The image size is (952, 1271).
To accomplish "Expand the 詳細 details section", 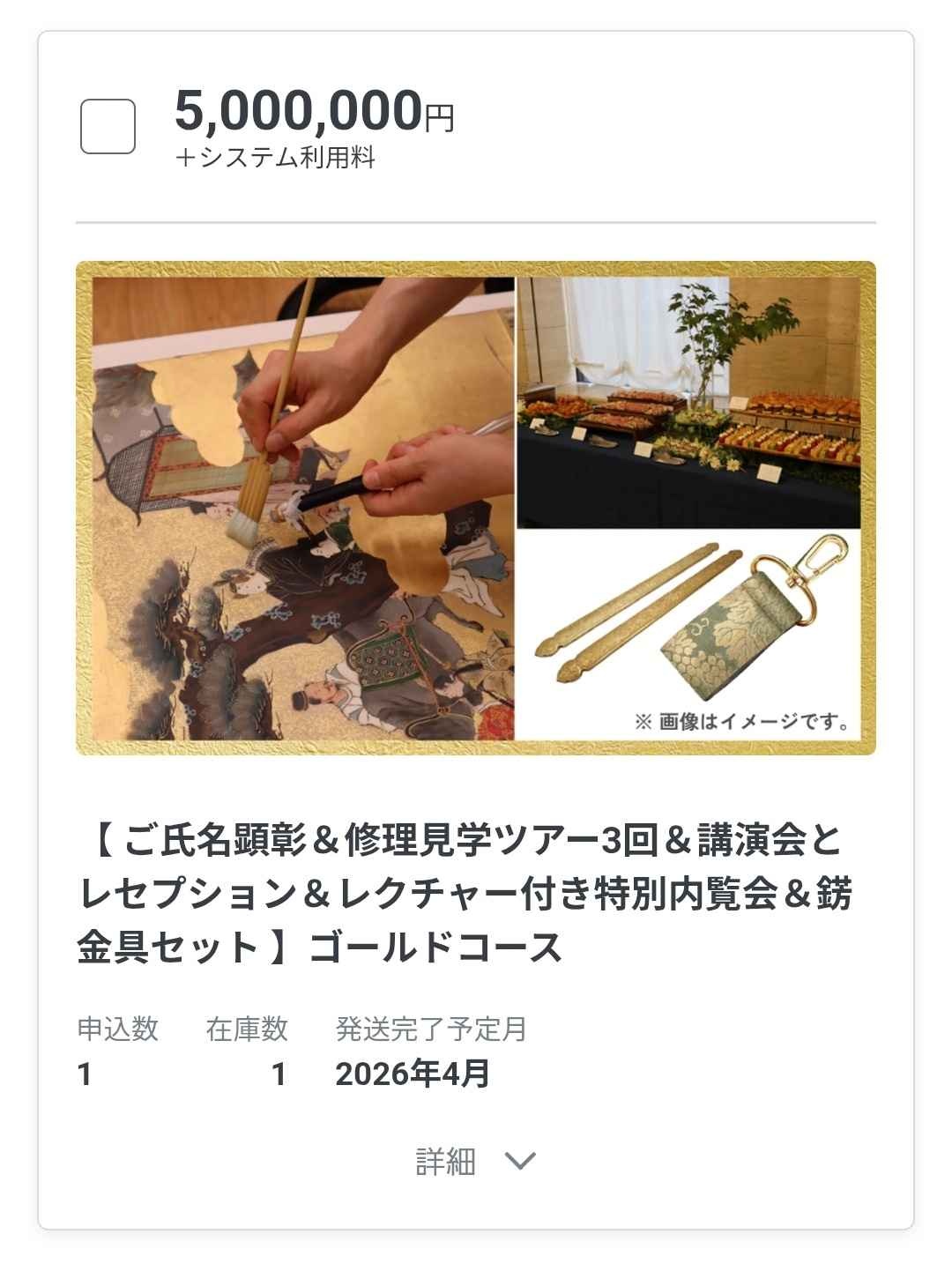I will (475, 1161).
